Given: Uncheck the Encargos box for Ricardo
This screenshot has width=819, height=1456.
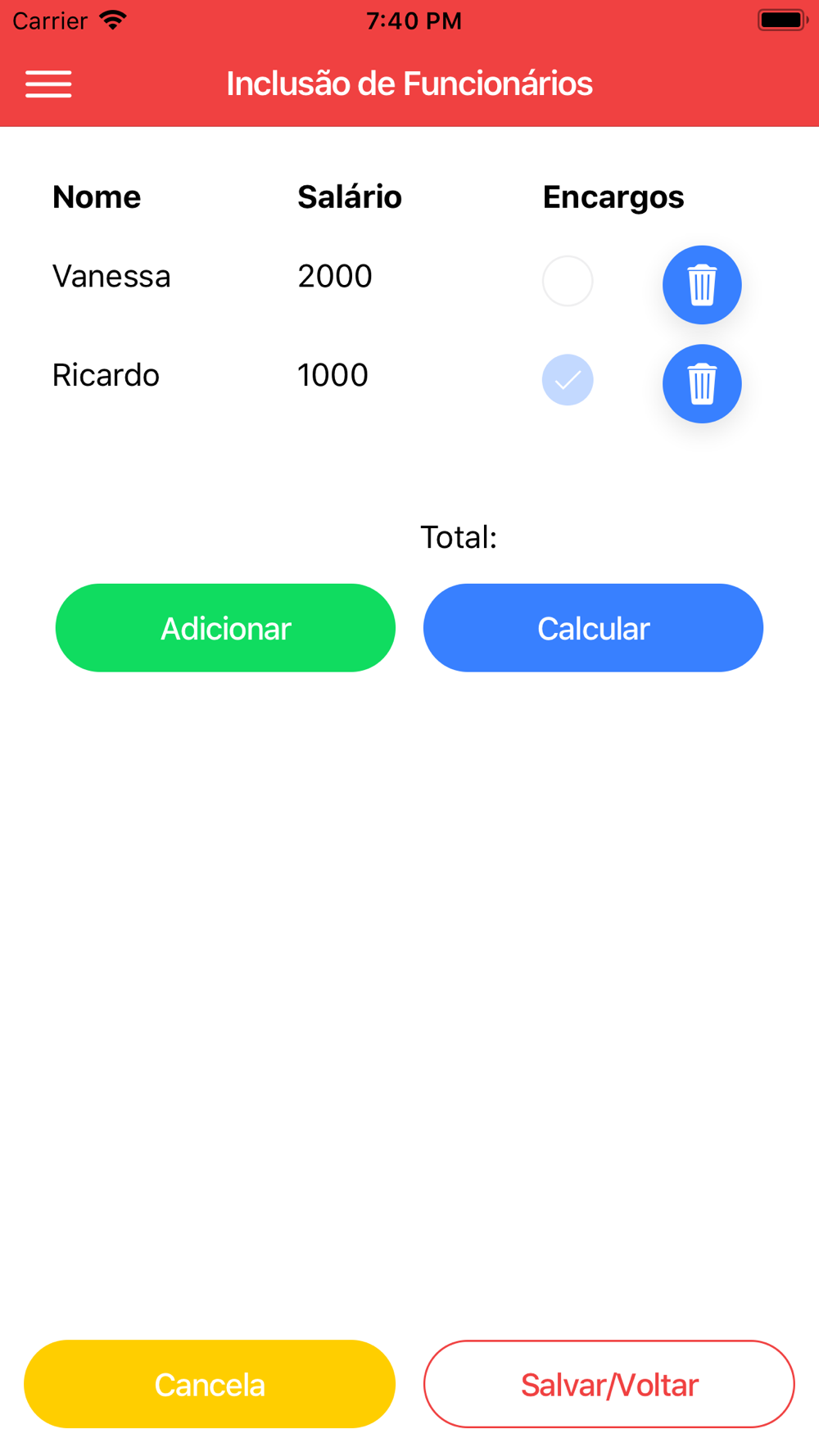Looking at the screenshot, I should tap(568, 380).
